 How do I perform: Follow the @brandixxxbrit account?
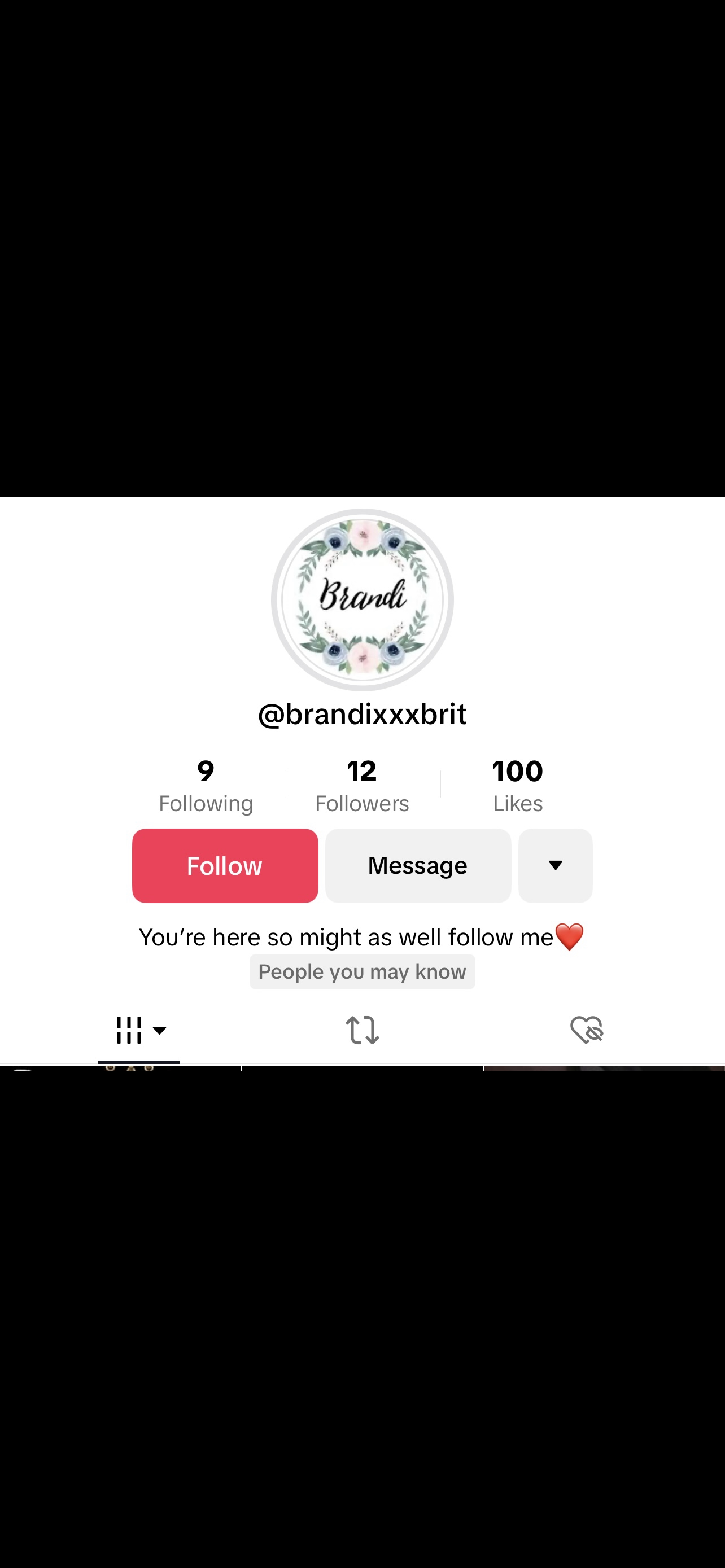tap(225, 865)
